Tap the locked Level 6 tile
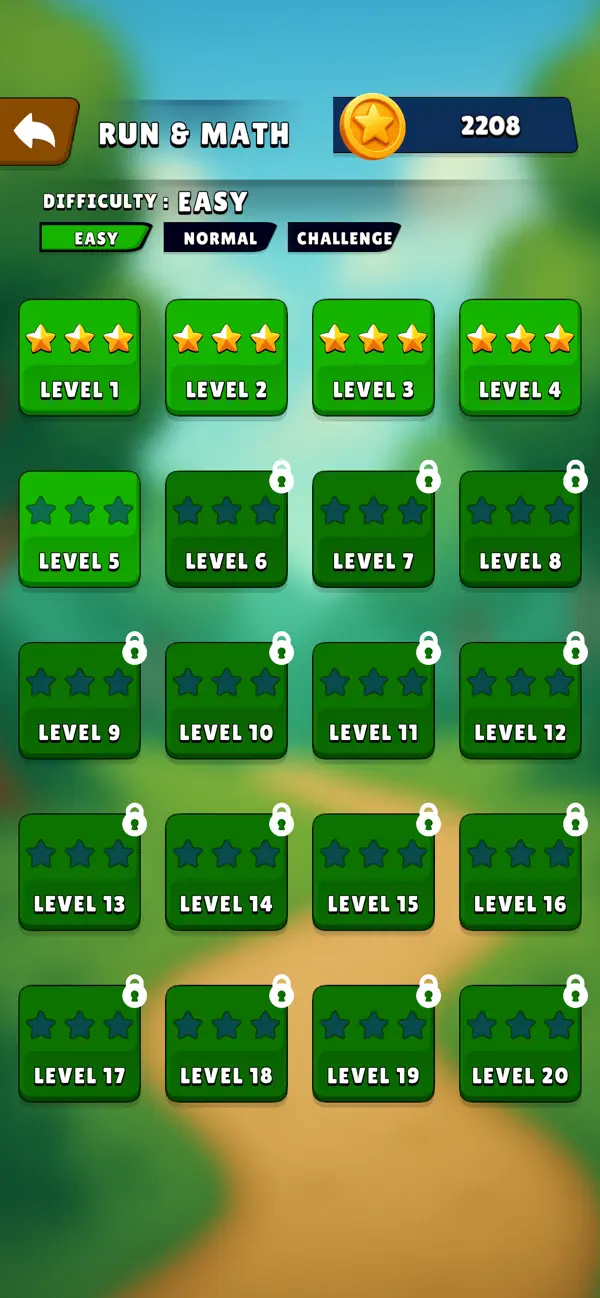Screen dimensions: 600x1298 (x=226, y=529)
